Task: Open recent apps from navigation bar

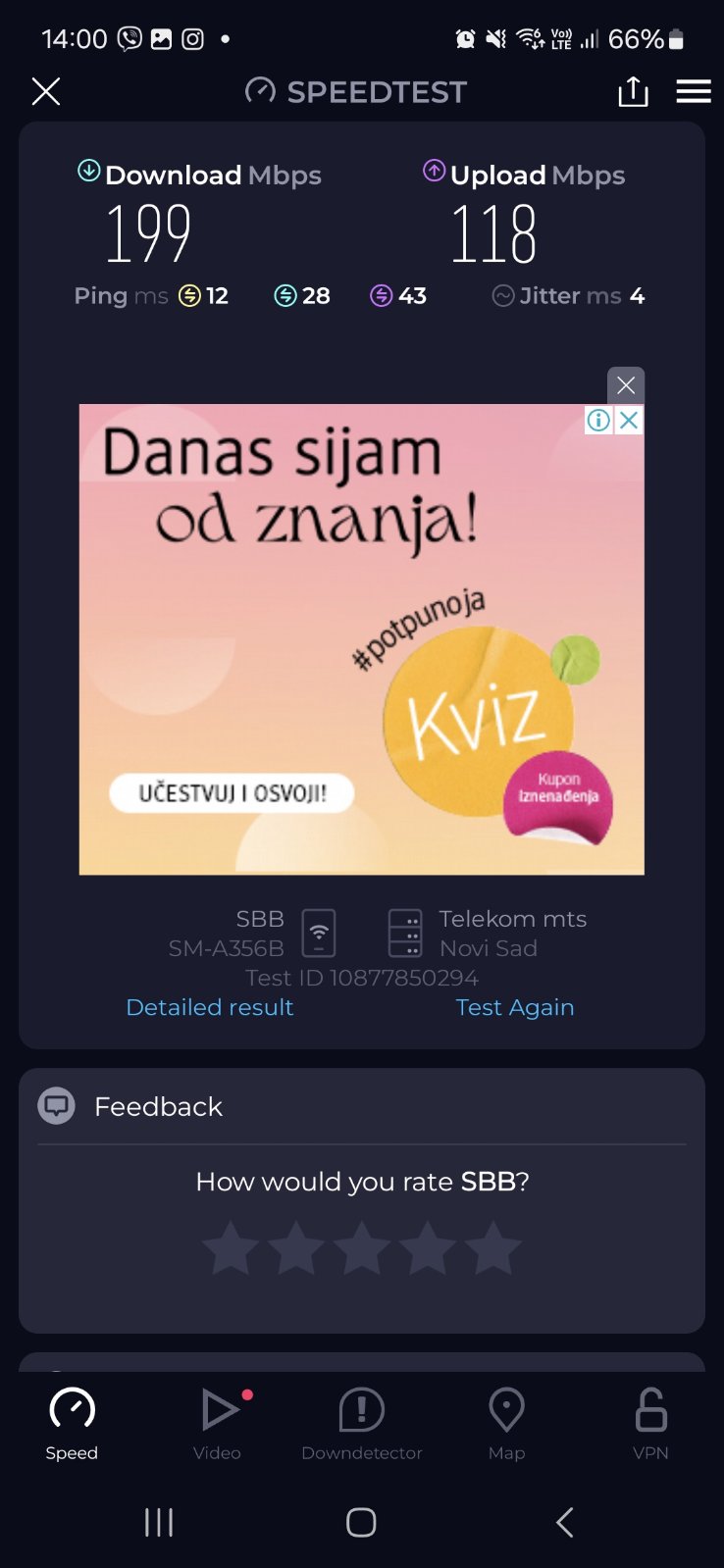Action: [x=159, y=1522]
